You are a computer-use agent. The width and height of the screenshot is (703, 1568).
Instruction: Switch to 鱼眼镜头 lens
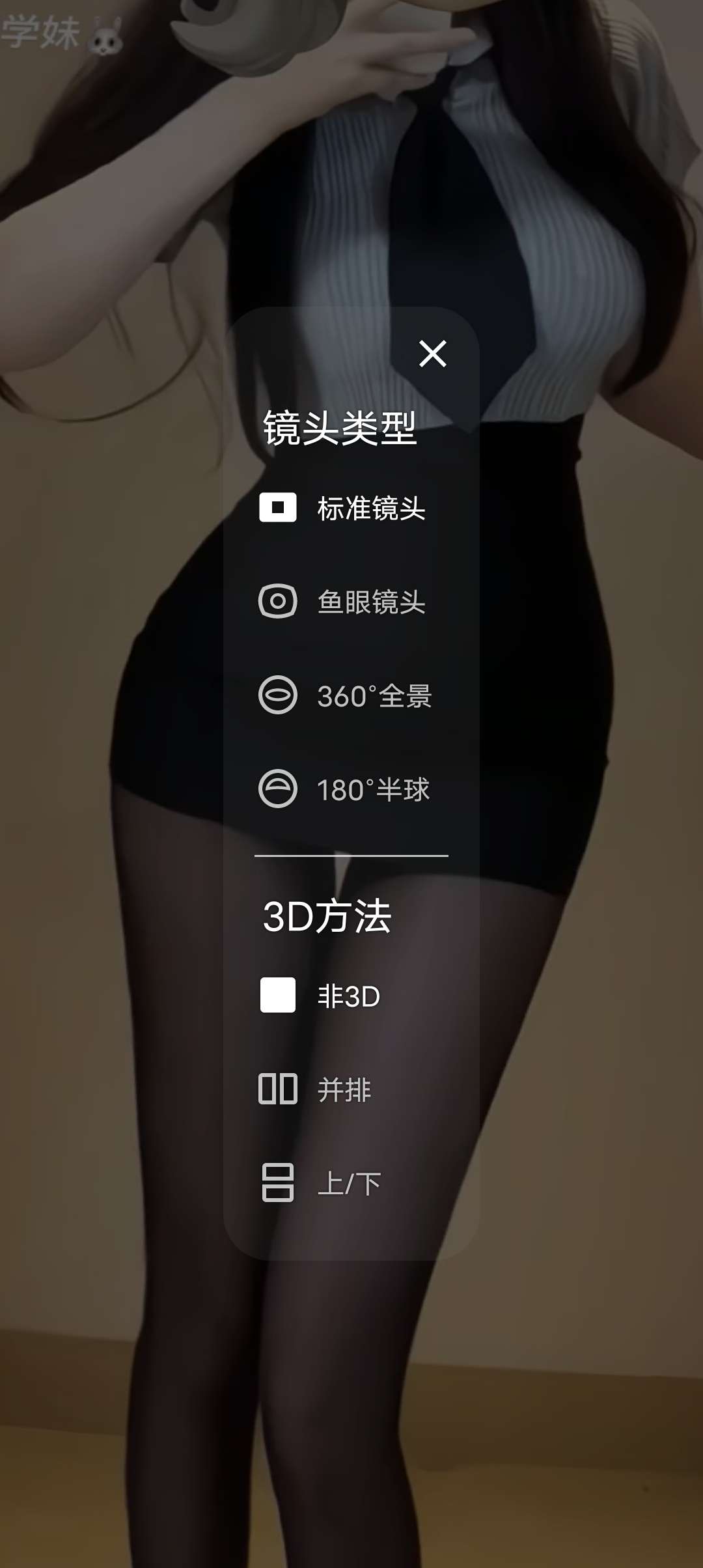[x=343, y=602]
